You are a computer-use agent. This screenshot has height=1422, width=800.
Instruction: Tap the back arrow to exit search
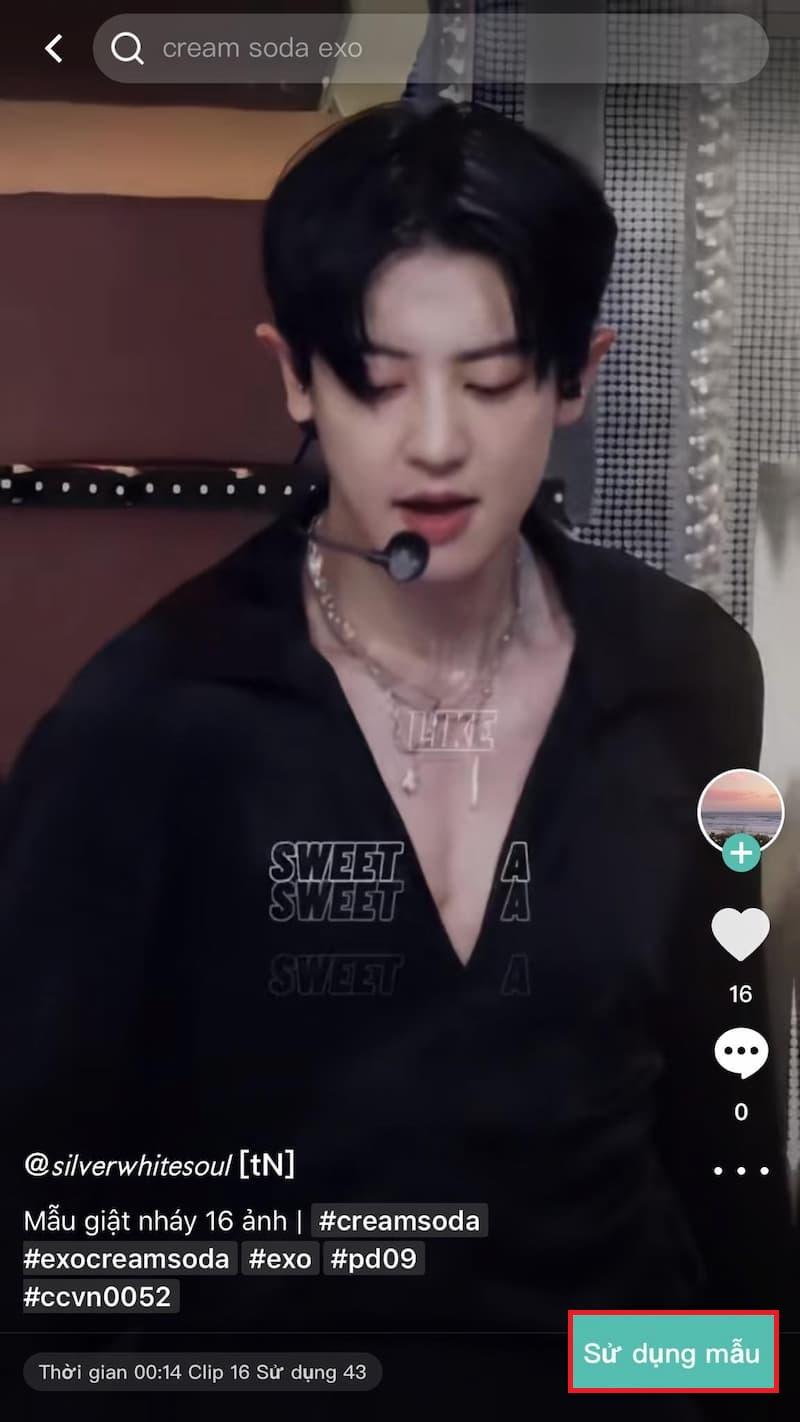tap(52, 47)
